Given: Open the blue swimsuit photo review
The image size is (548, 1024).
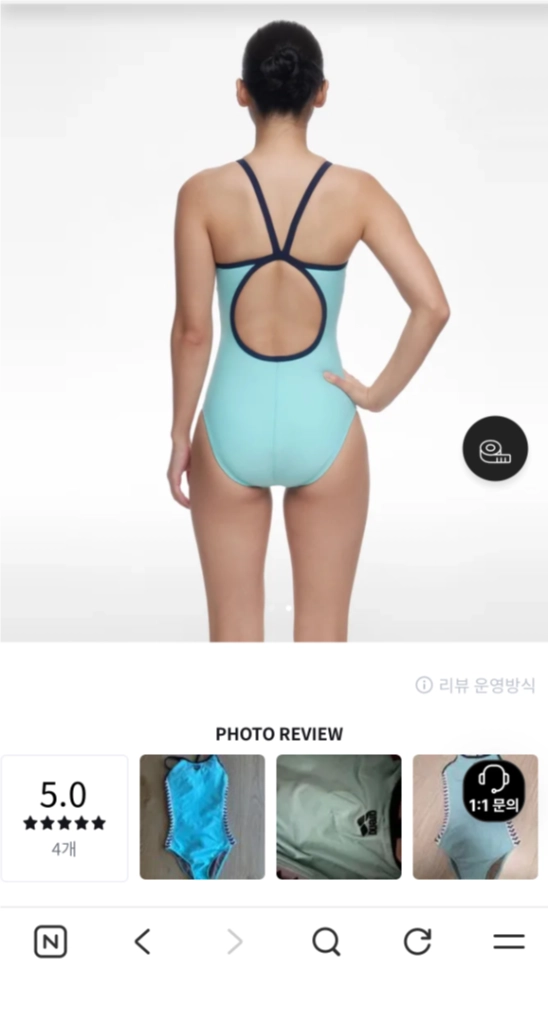Looking at the screenshot, I should tap(202, 817).
